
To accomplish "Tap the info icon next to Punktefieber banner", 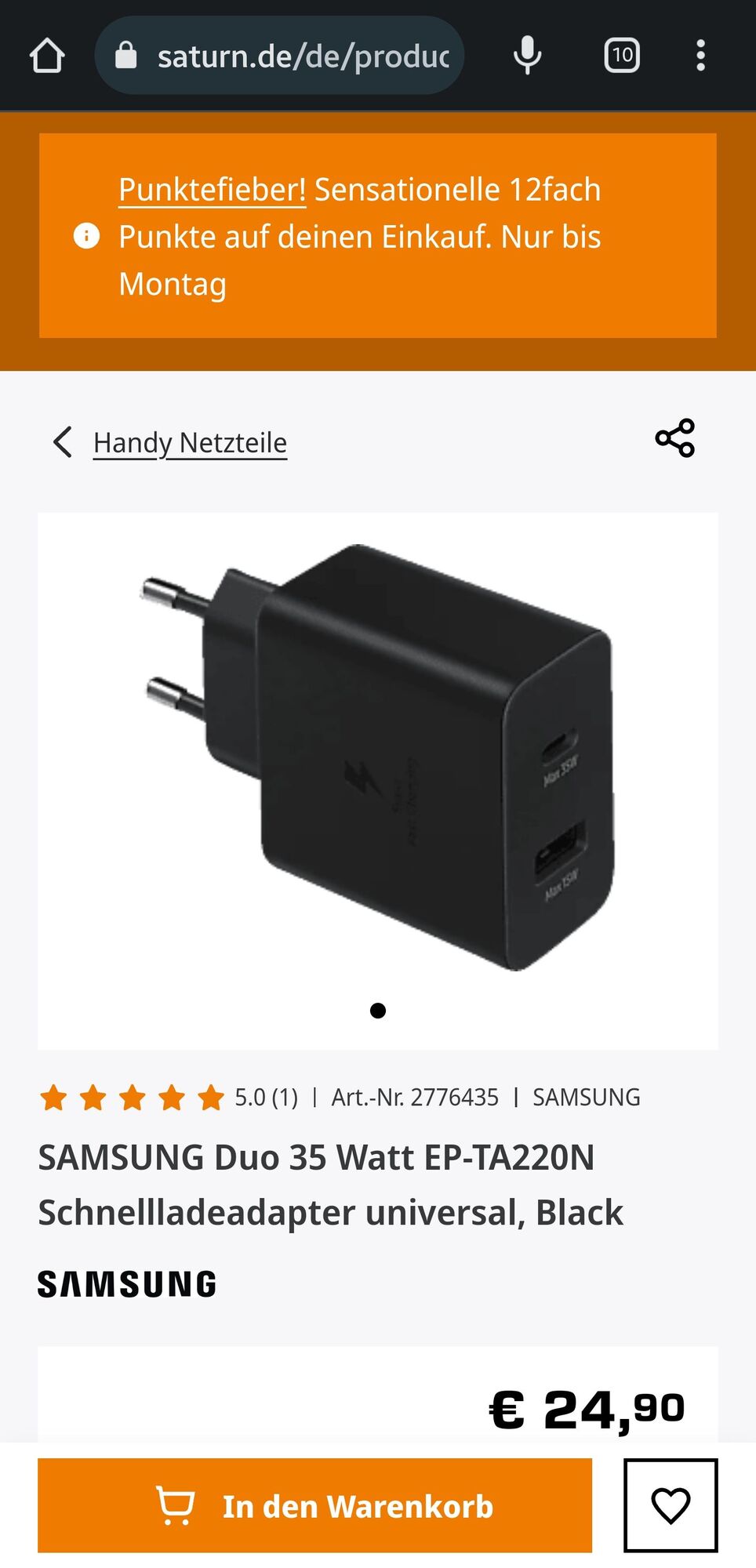I will [85, 236].
